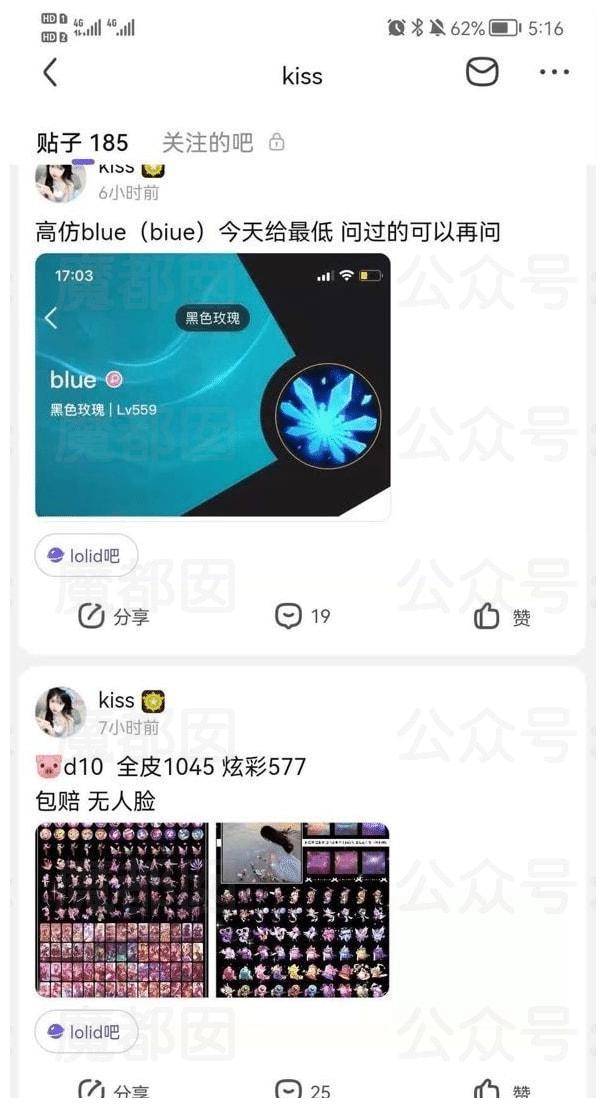The width and height of the screenshot is (606, 1108).
Task: Open the three-dot overflow menu
Action: [554, 72]
